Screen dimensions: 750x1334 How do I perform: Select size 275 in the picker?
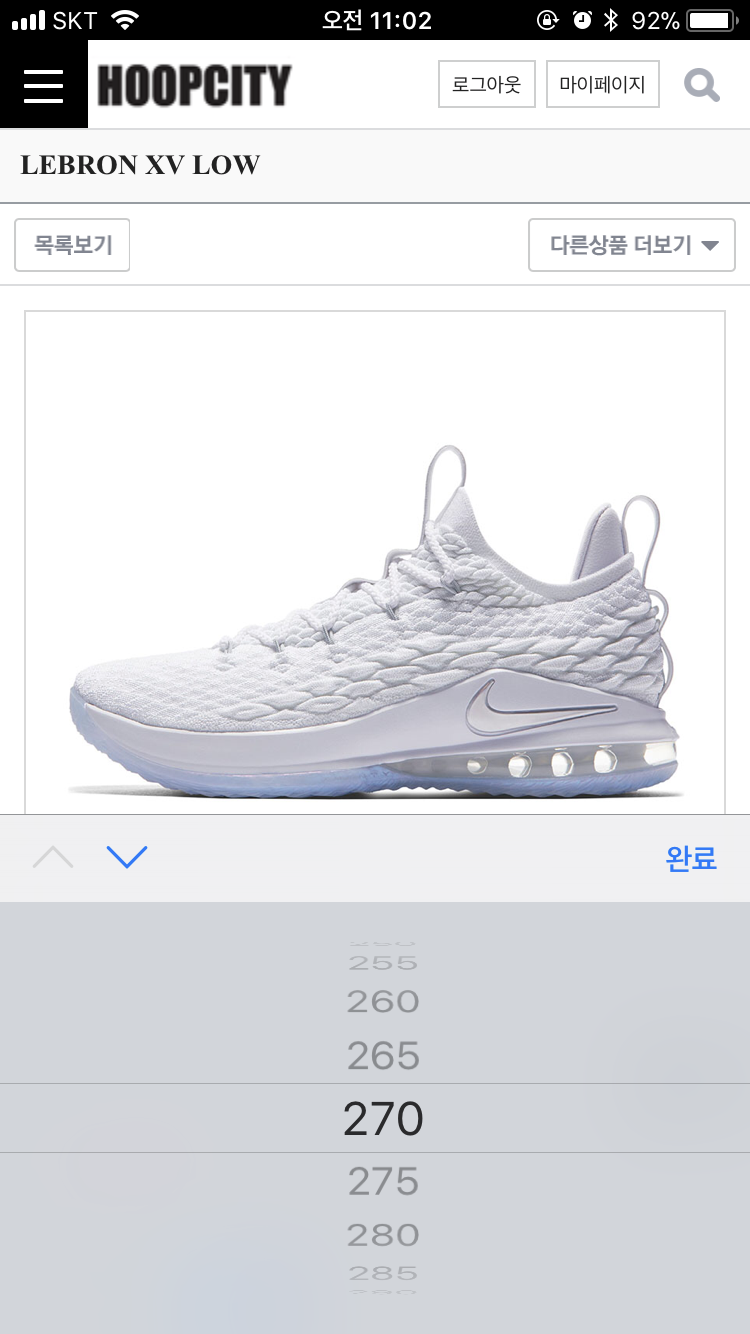click(x=383, y=1182)
